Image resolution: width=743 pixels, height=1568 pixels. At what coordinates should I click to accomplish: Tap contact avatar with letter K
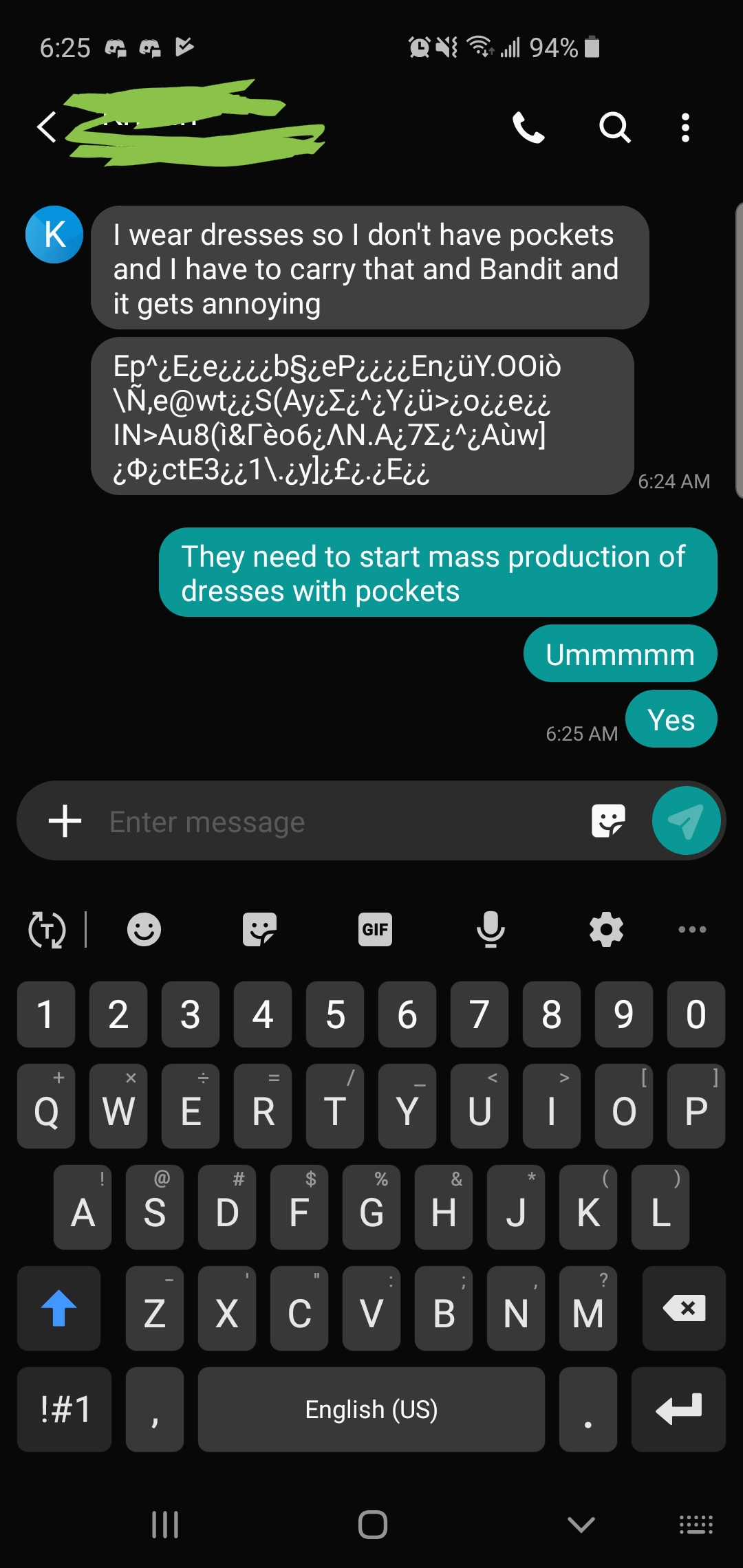54,235
